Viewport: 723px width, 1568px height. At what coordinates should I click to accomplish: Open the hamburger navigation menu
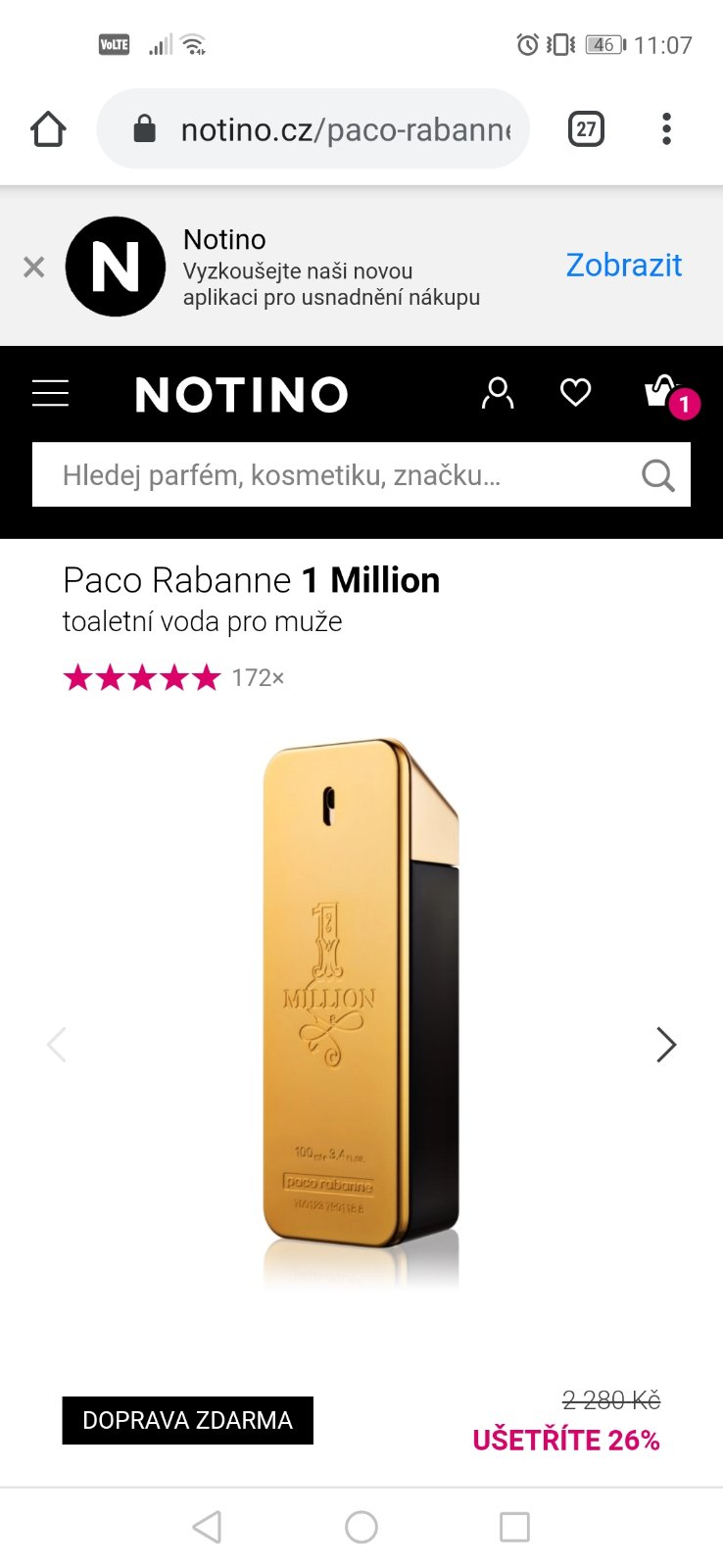(50, 394)
